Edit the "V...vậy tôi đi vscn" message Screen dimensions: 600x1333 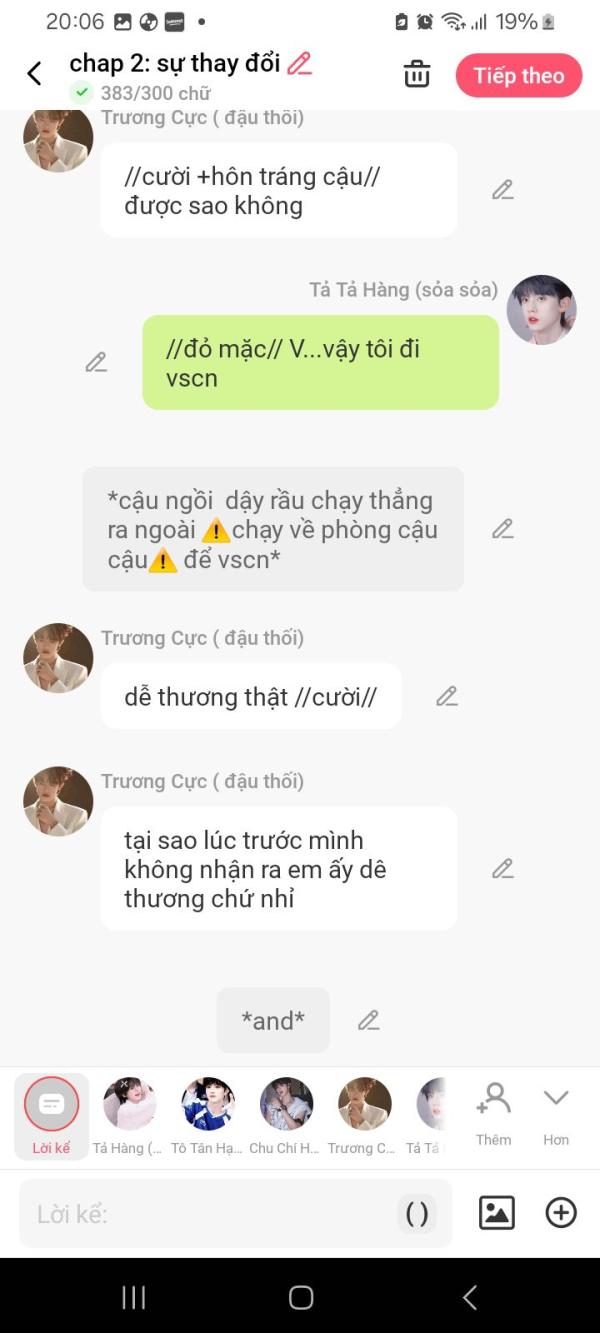click(96, 363)
